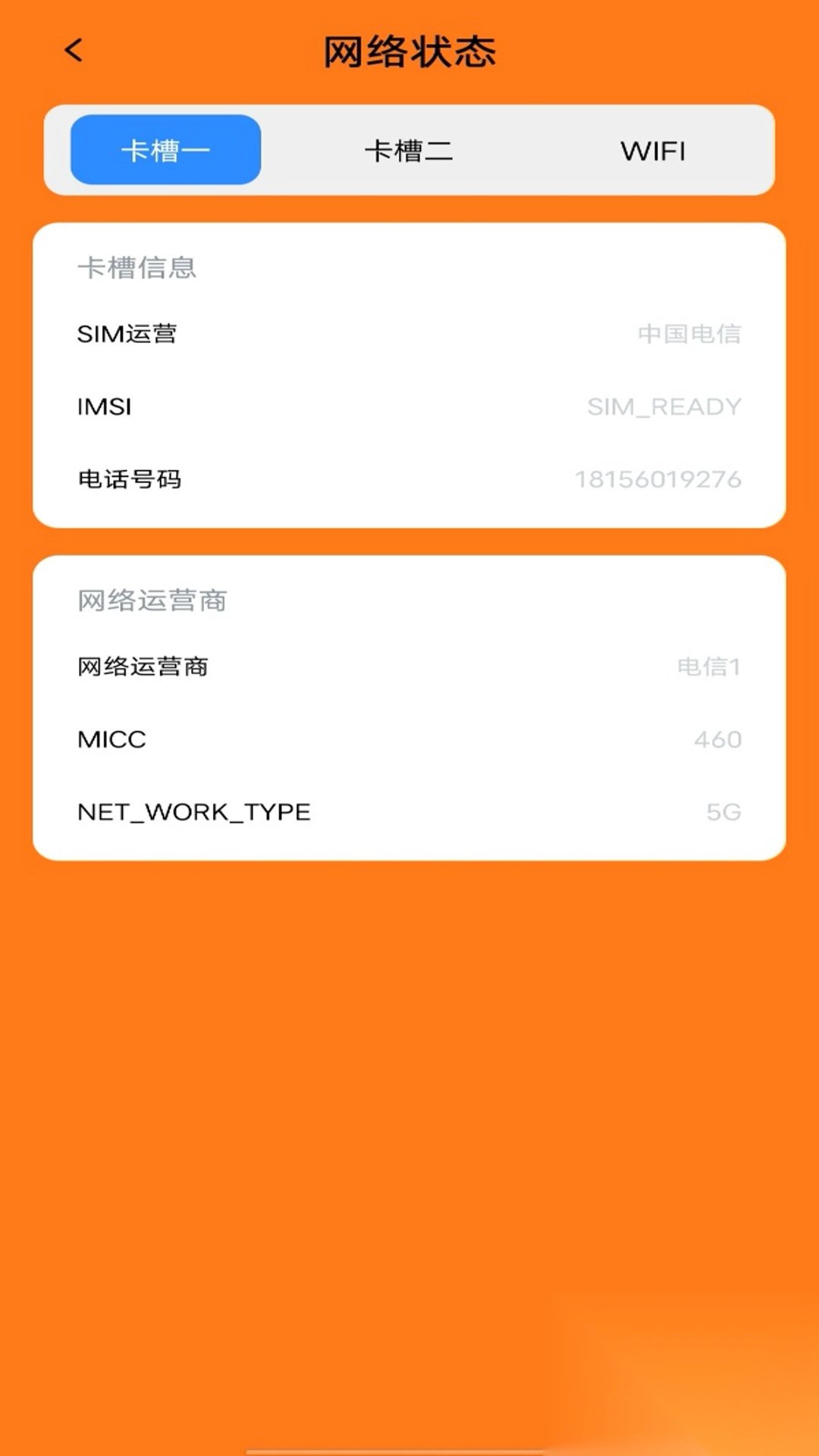This screenshot has width=819, height=1456.
Task: Click the IMSI row
Action: 105,407
